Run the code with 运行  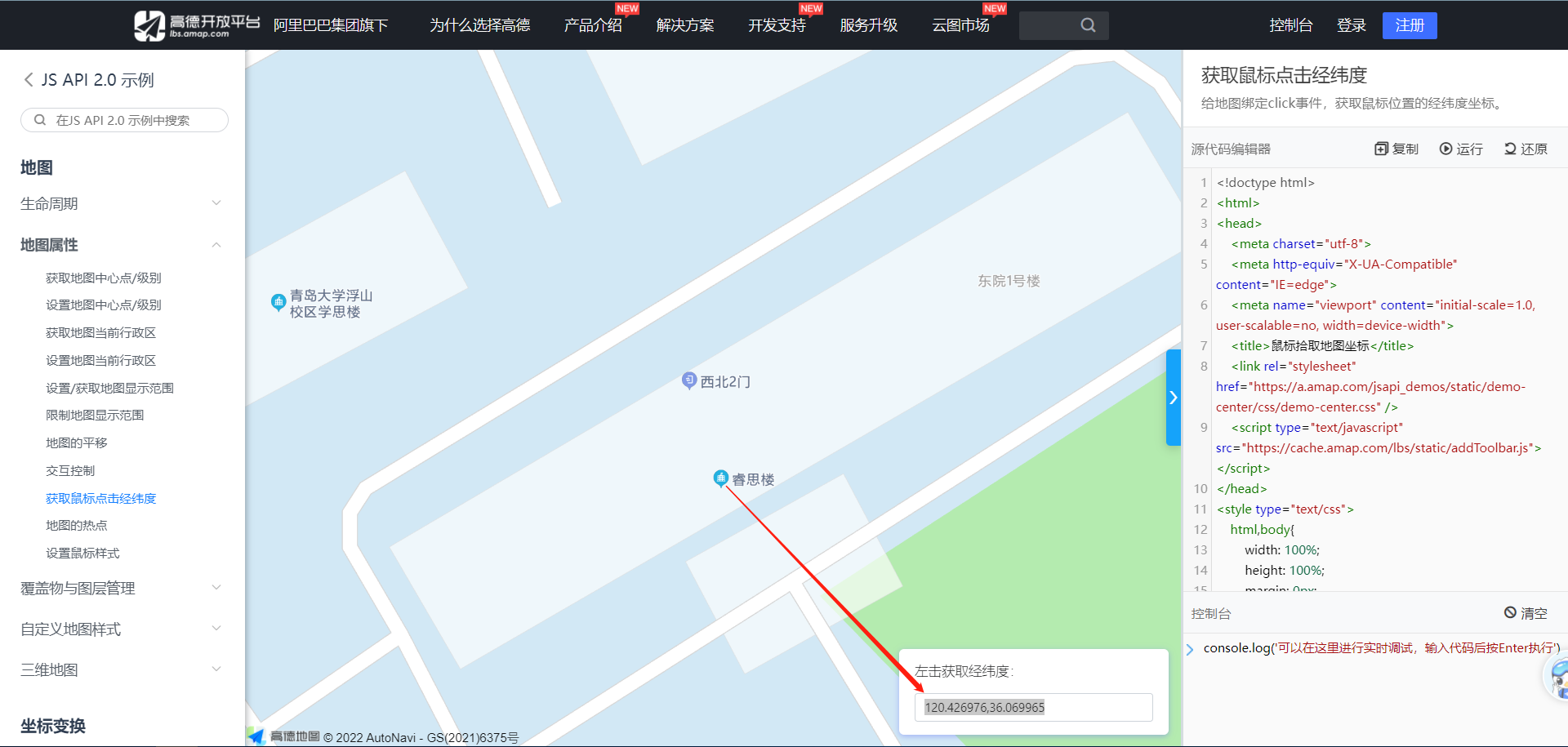point(1461,149)
